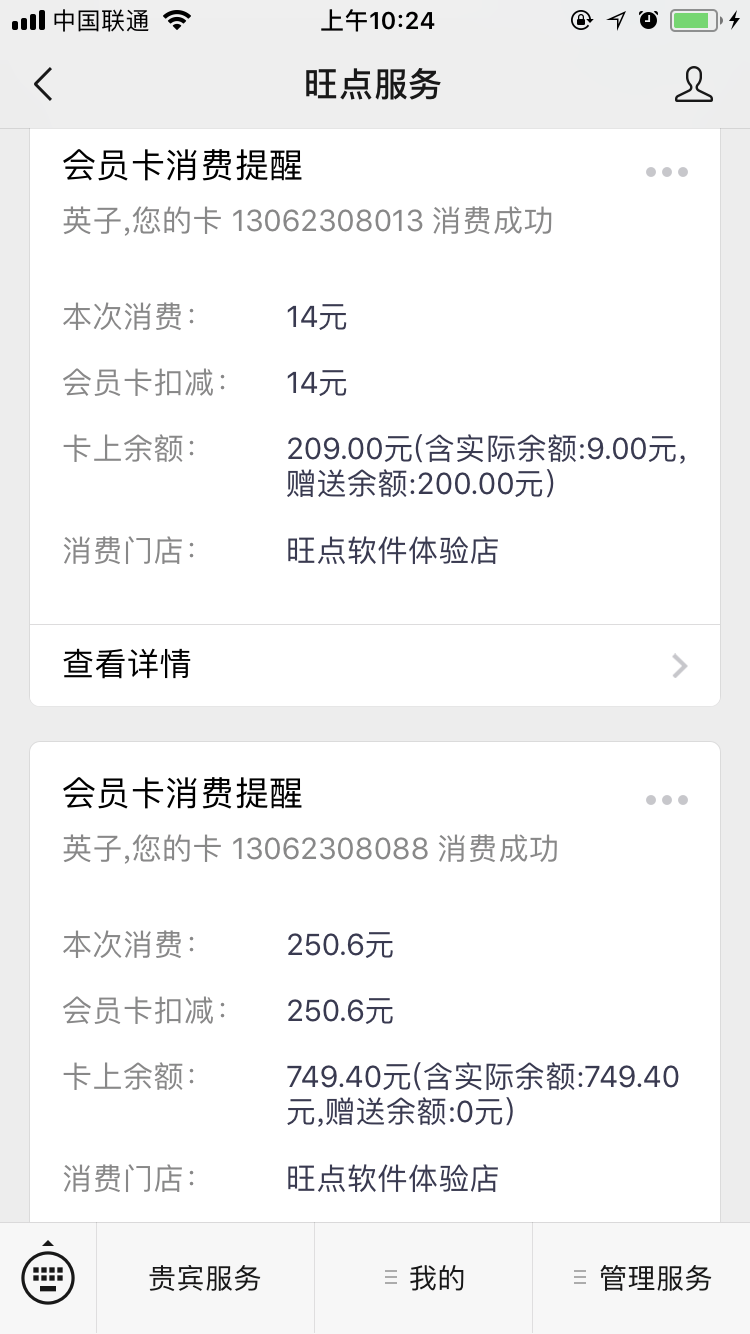Open options for card 13062308013 message

[666, 172]
